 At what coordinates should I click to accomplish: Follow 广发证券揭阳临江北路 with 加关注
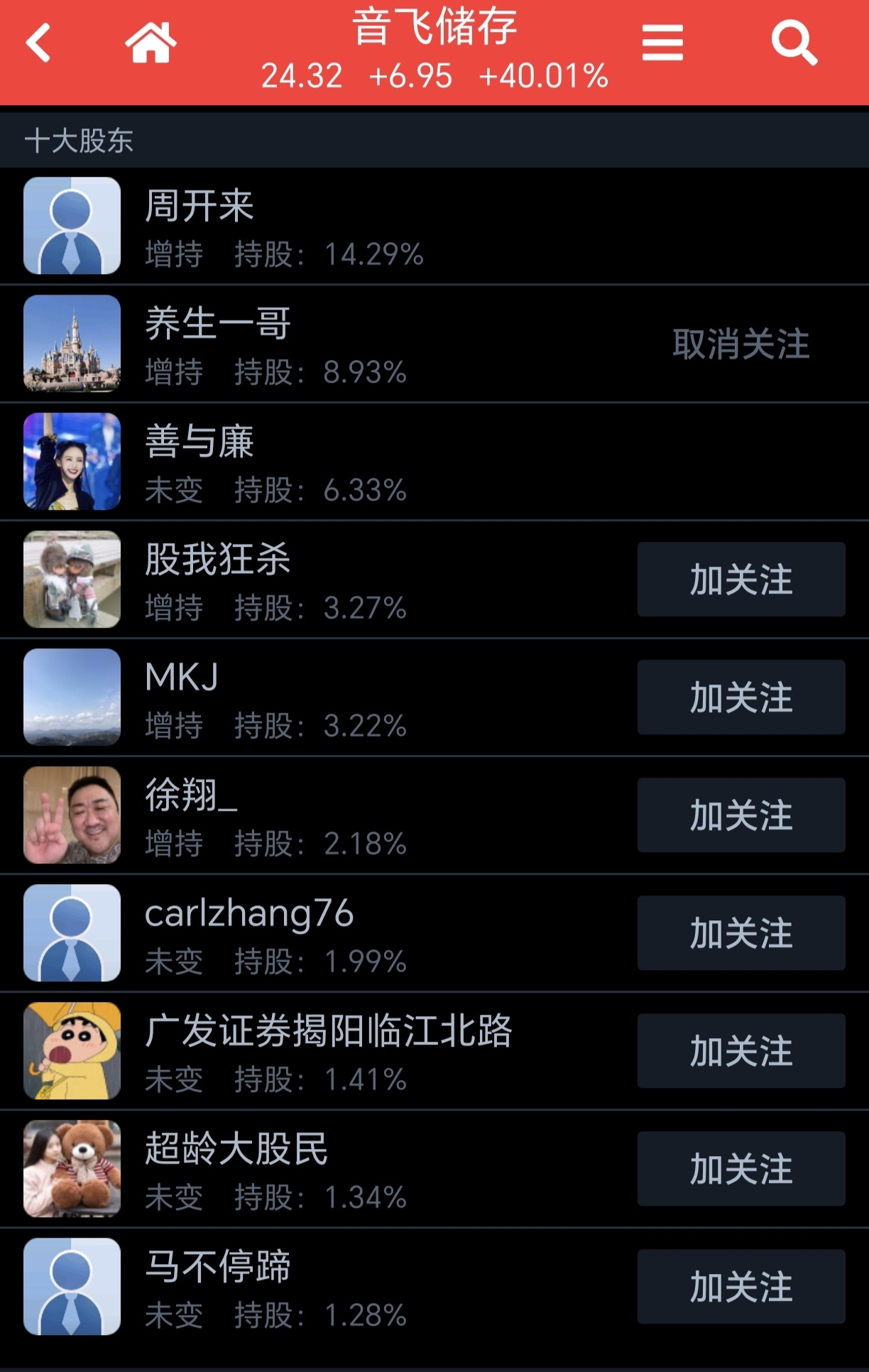[740, 1051]
